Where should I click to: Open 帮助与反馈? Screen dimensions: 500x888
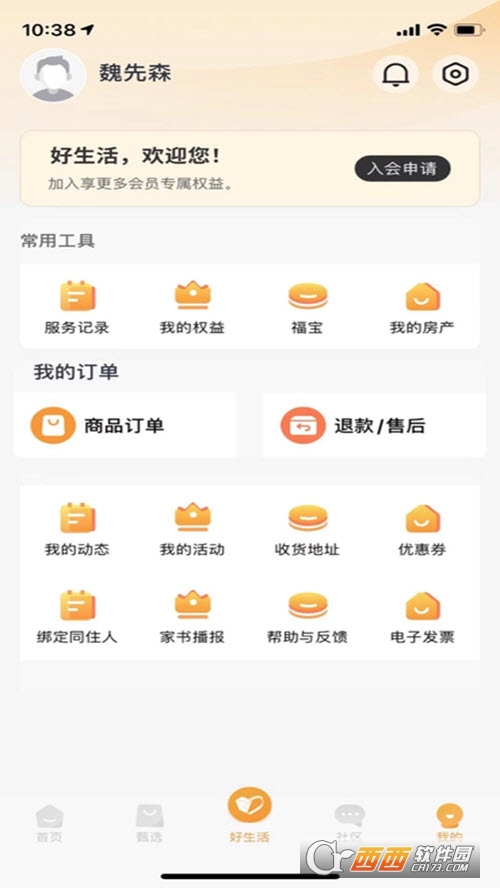pyautogui.click(x=307, y=617)
